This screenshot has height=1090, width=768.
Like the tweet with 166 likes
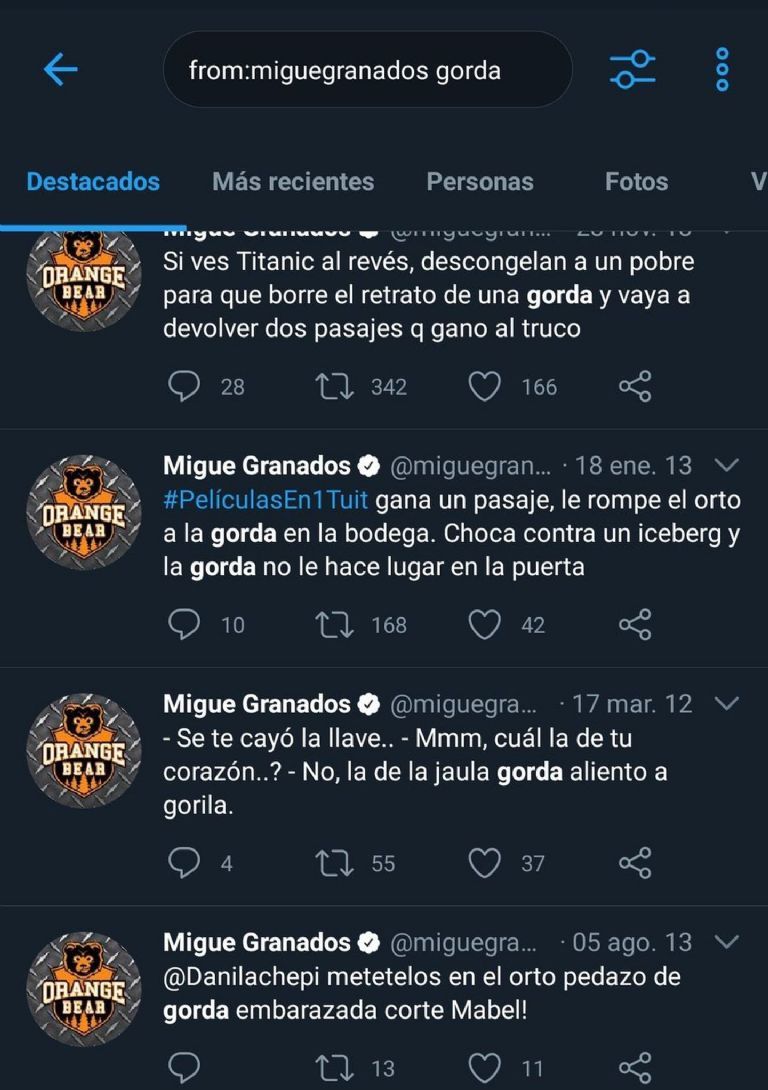point(485,386)
